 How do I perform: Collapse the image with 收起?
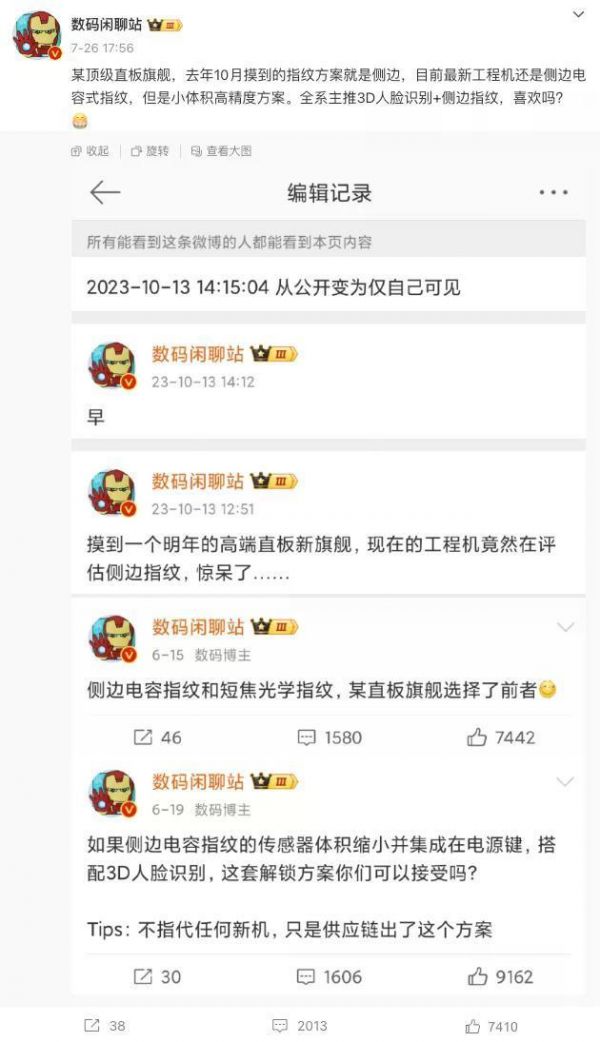point(89,151)
